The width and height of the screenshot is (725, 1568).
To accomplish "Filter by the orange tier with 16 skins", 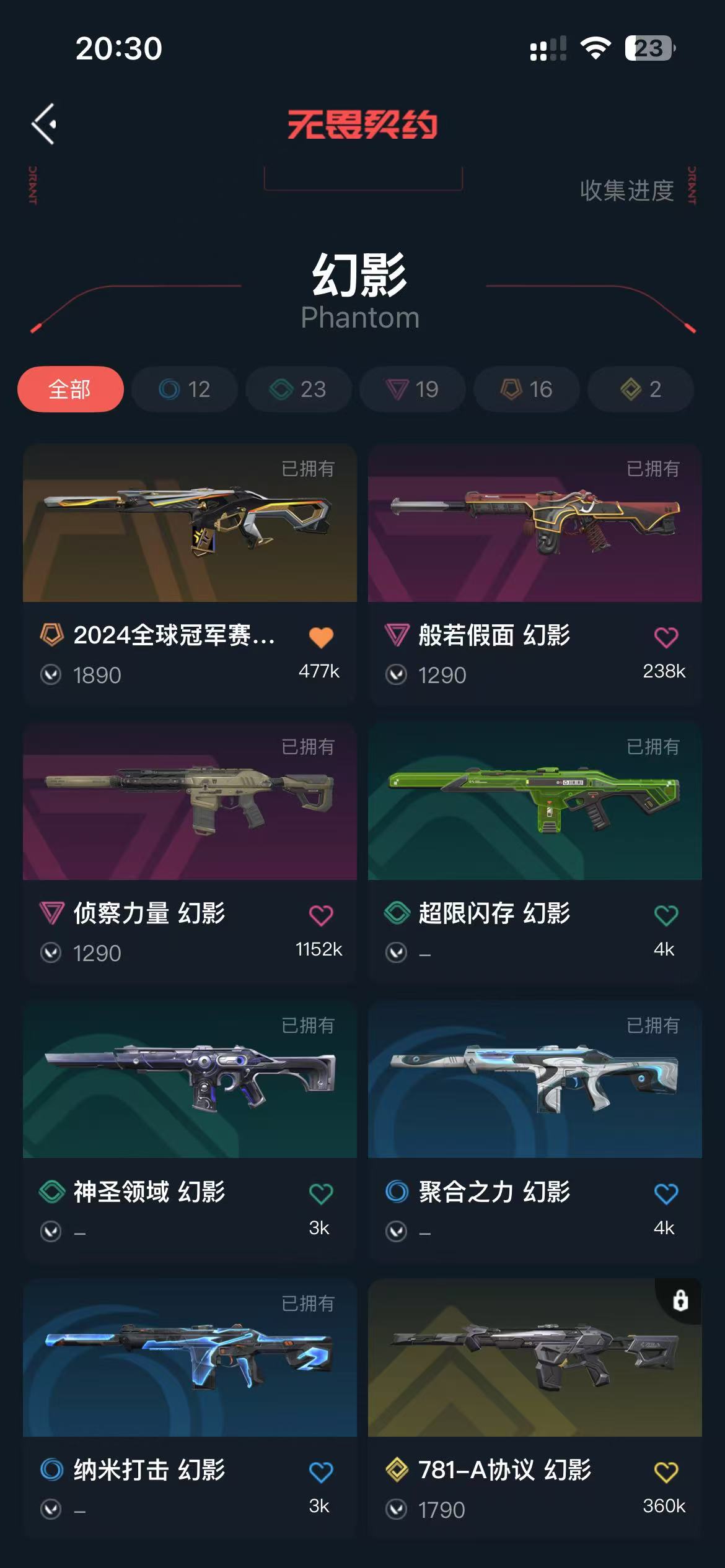I will (x=527, y=389).
